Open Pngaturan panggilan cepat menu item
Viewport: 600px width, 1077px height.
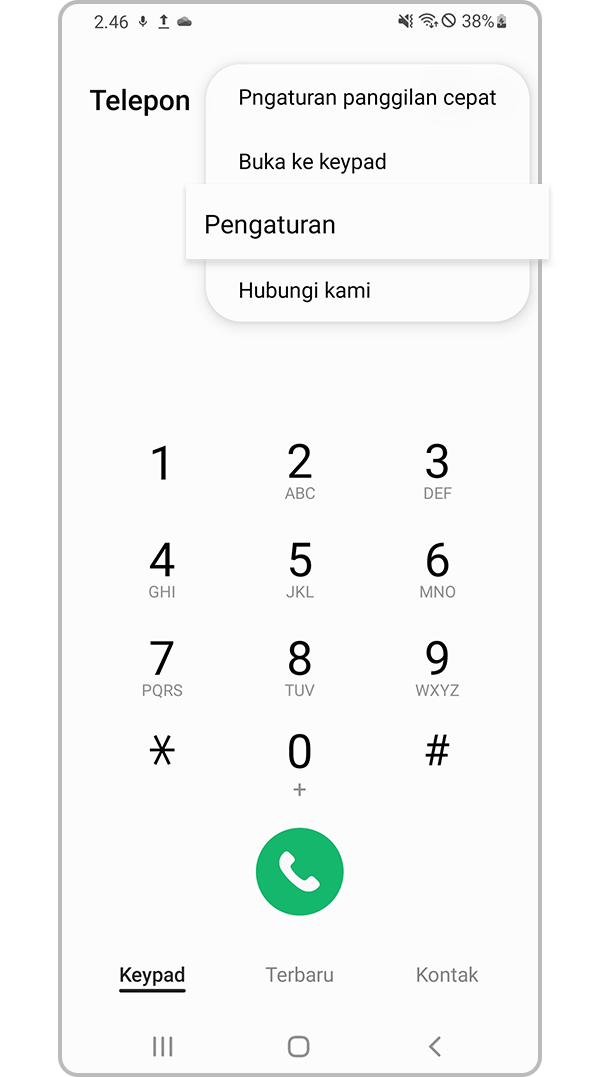click(x=367, y=98)
